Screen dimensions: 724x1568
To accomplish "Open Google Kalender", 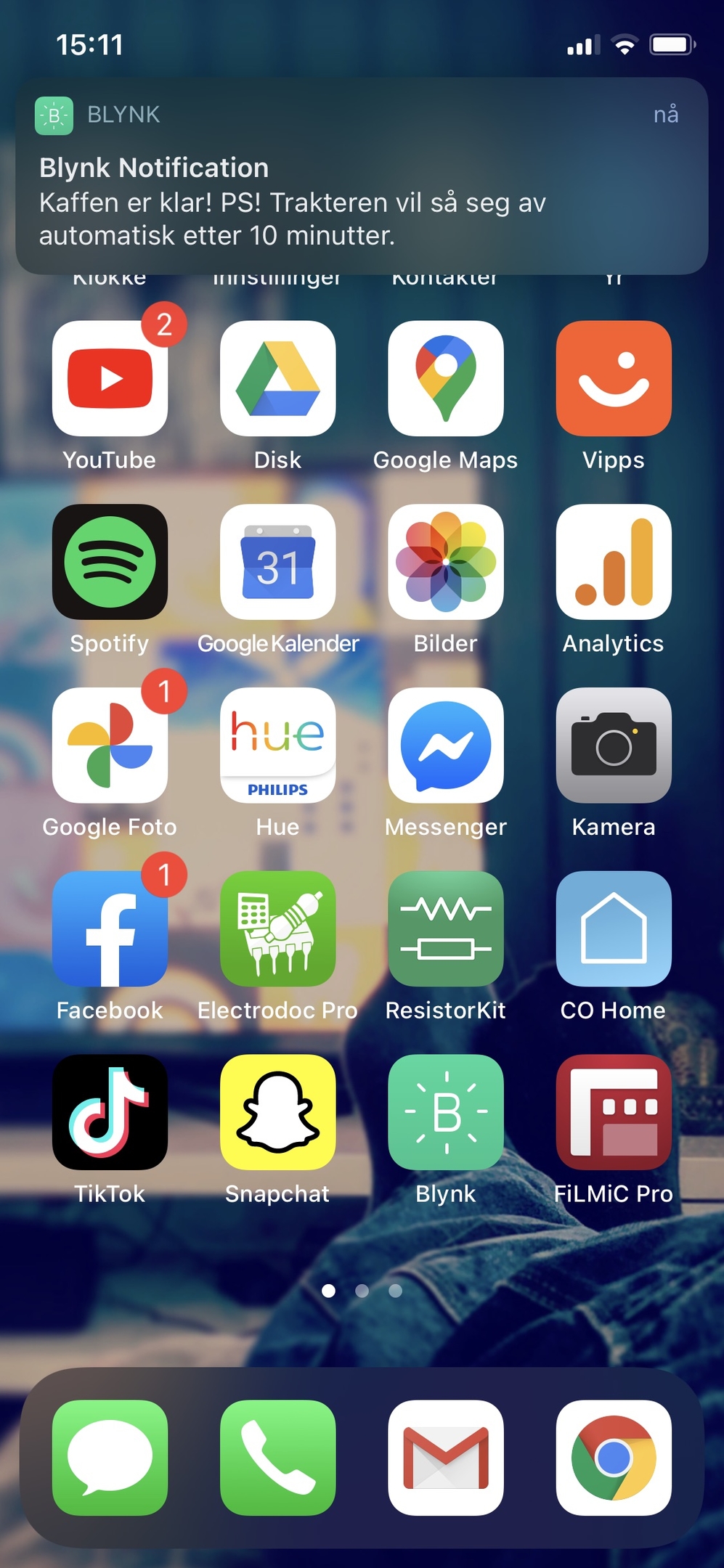I will [x=277, y=562].
